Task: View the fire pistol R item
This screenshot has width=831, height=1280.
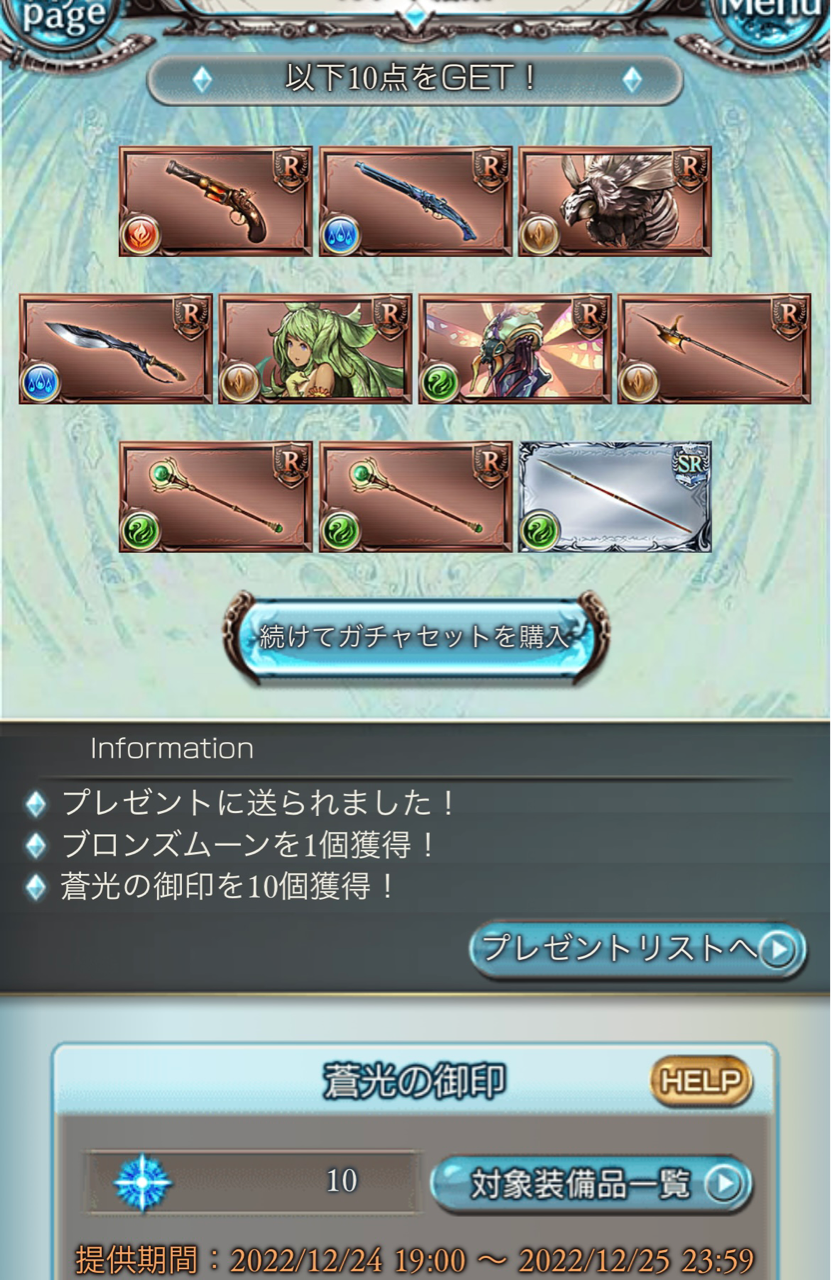Action: click(215, 201)
